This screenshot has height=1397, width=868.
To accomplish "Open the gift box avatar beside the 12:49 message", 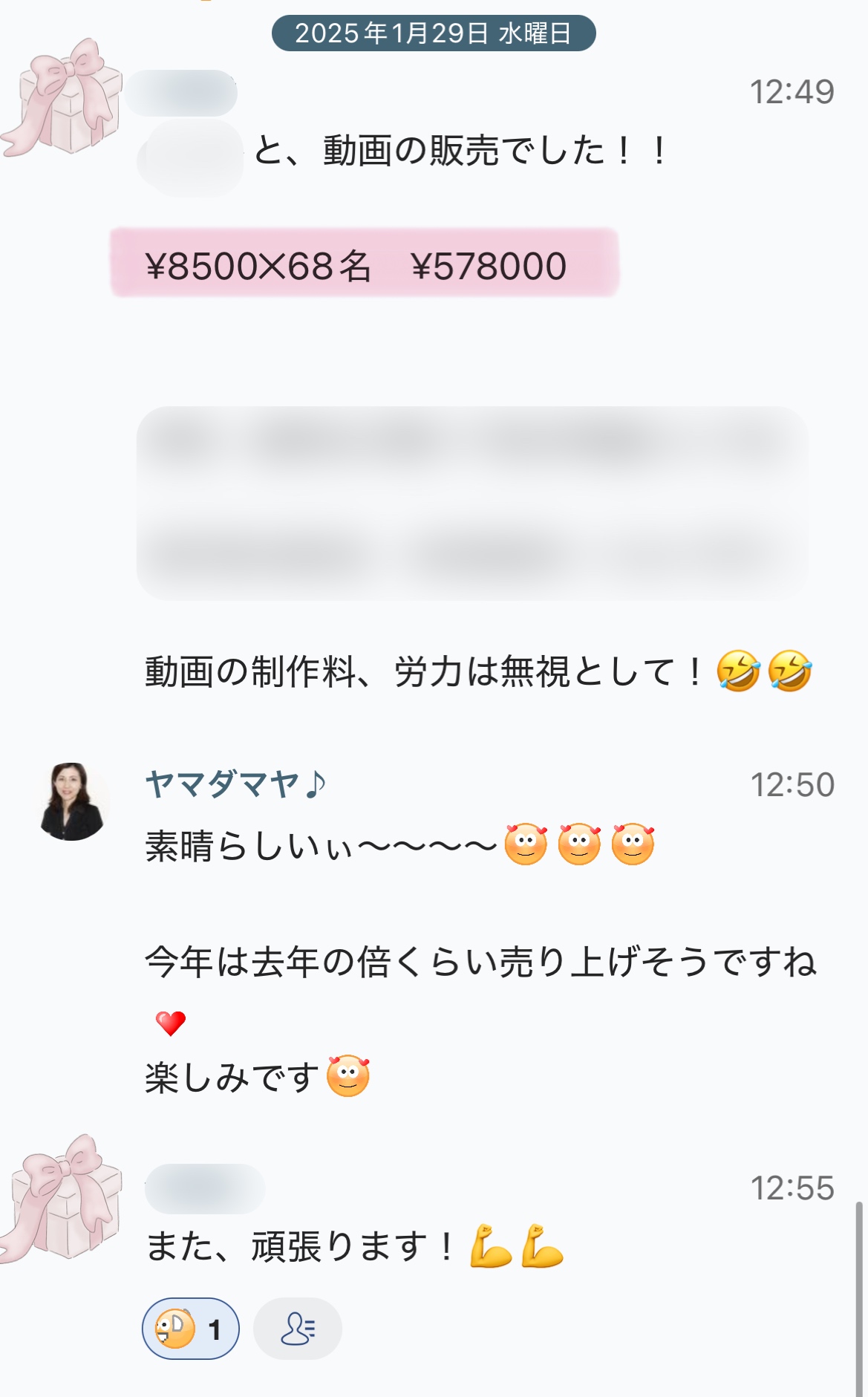I will (x=63, y=98).
